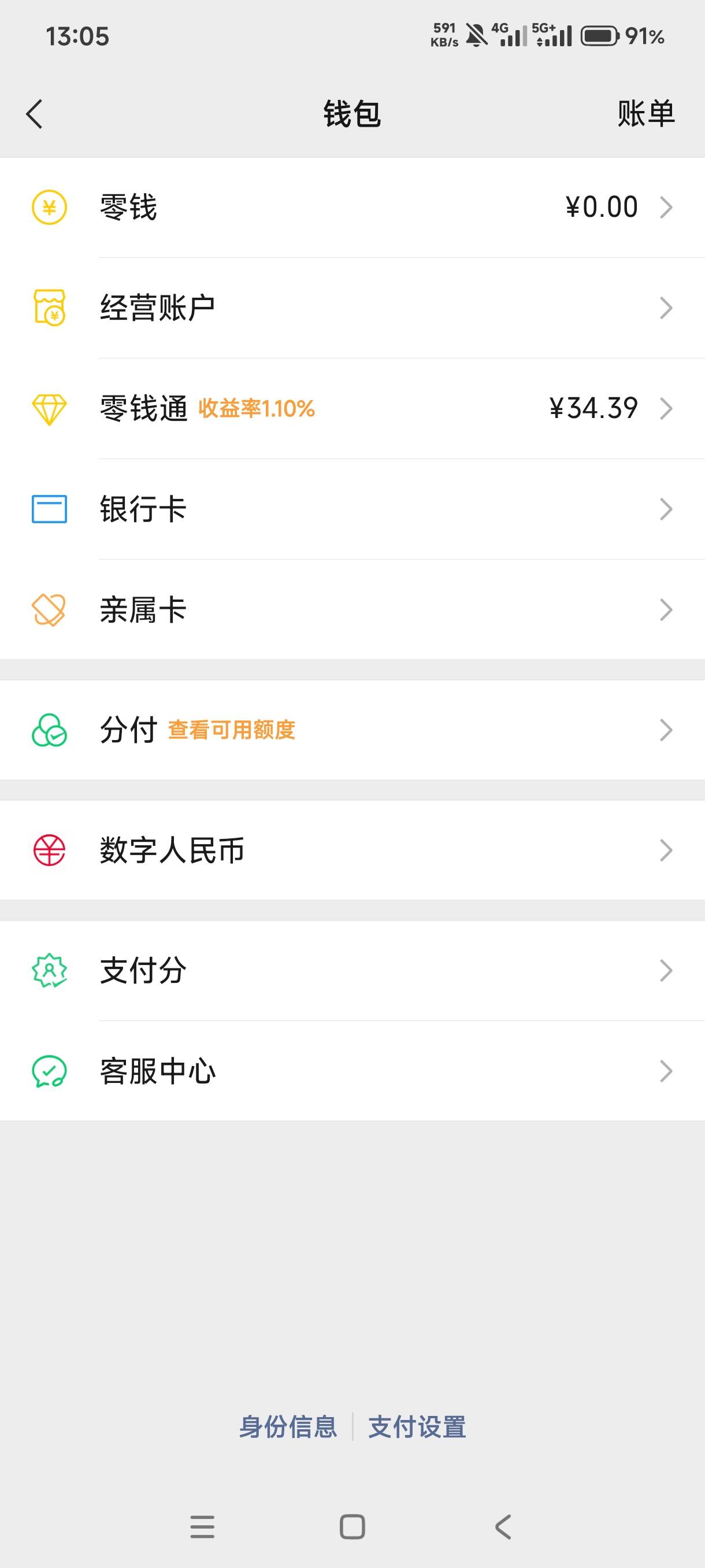Tap the 支付设置 link
The height and width of the screenshot is (1568, 705).
point(417,1427)
